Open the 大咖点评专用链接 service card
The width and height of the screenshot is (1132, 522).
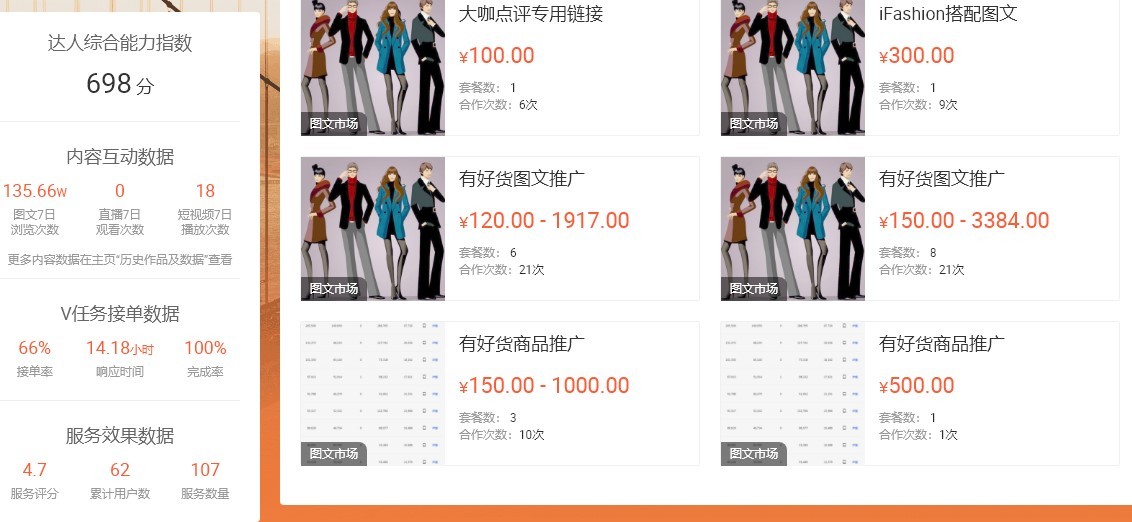point(531,15)
